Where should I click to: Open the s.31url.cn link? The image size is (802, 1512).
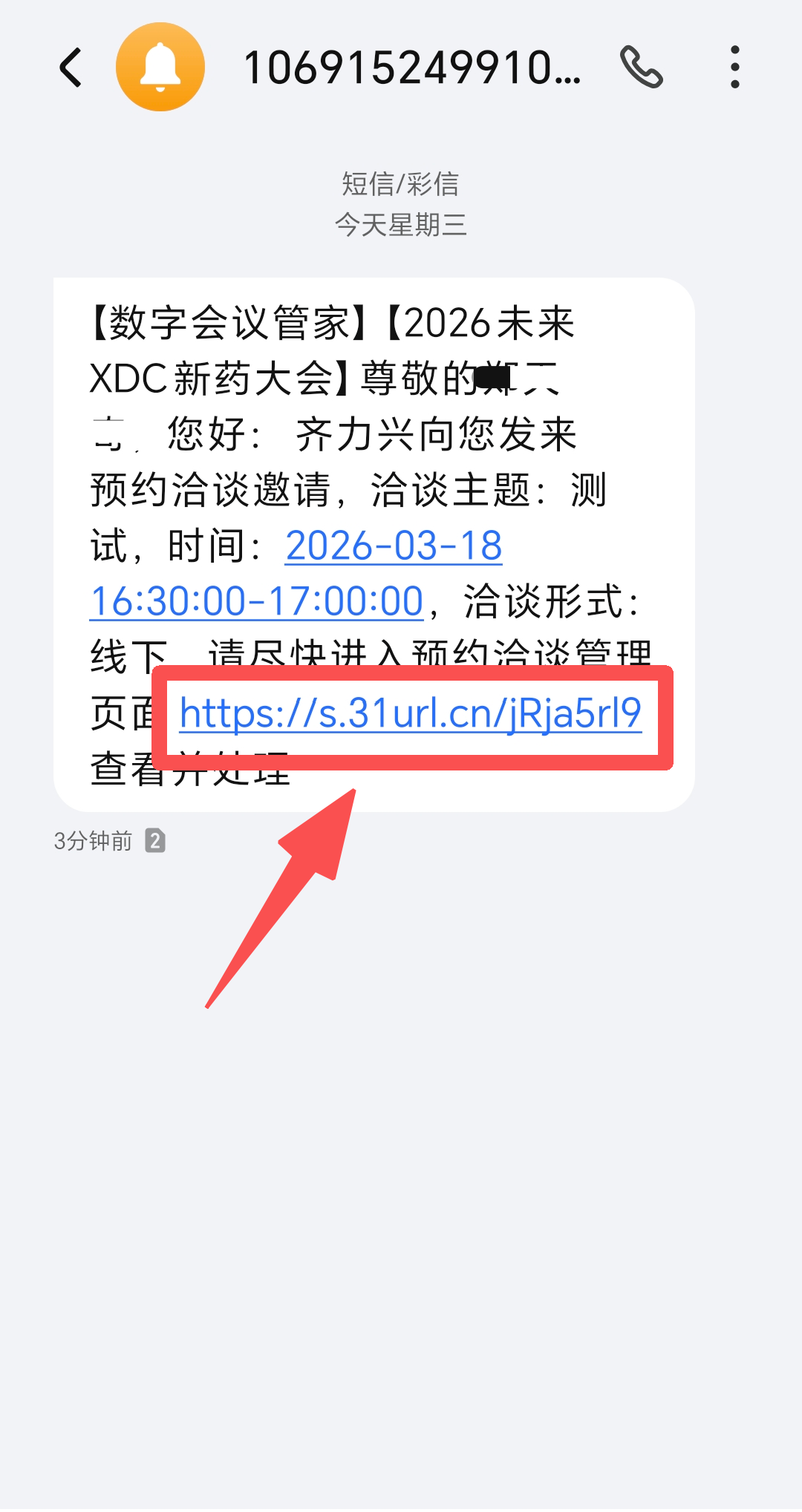click(411, 714)
